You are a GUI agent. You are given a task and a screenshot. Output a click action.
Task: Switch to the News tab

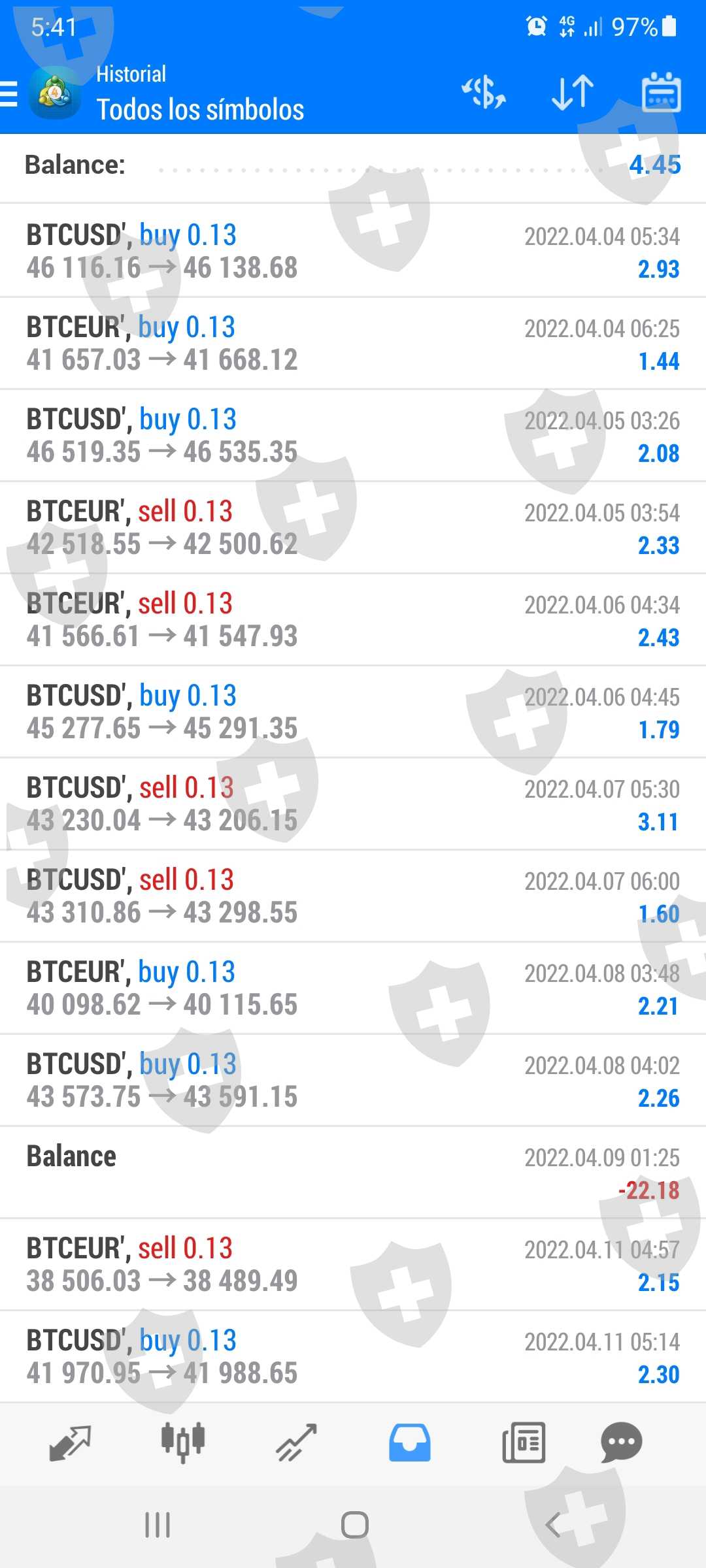524,1442
